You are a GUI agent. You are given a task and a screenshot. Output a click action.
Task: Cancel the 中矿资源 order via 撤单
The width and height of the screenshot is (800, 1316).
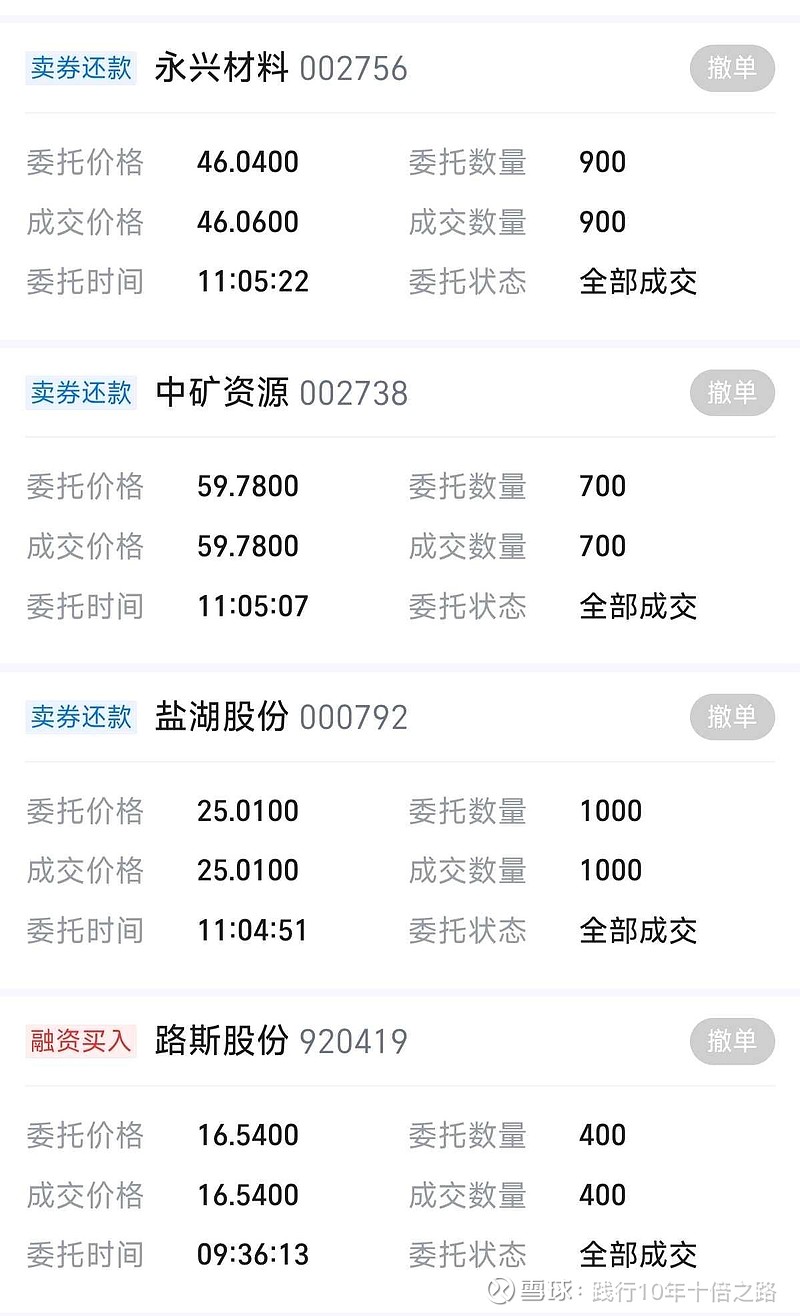point(732,392)
